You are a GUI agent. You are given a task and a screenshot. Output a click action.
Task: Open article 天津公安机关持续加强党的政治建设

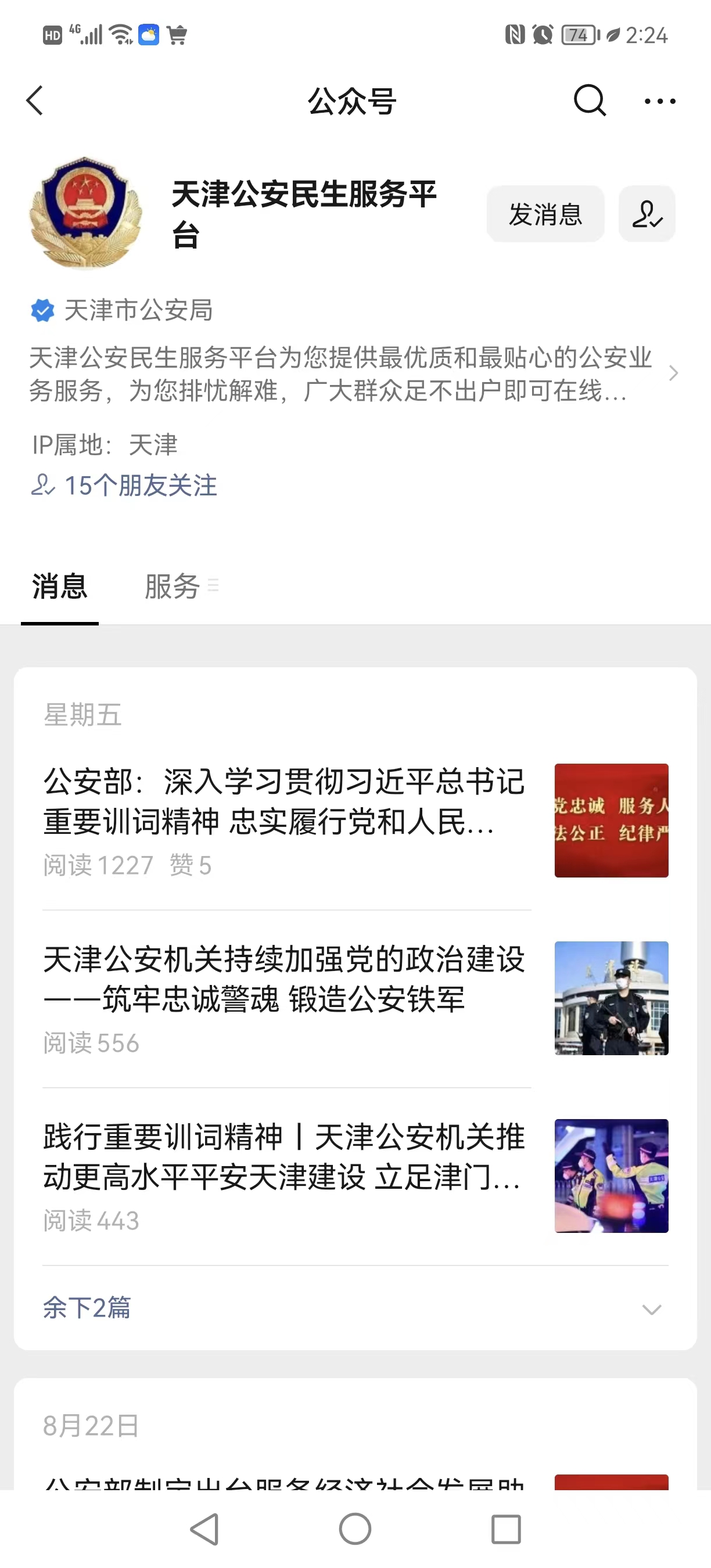coord(283,980)
